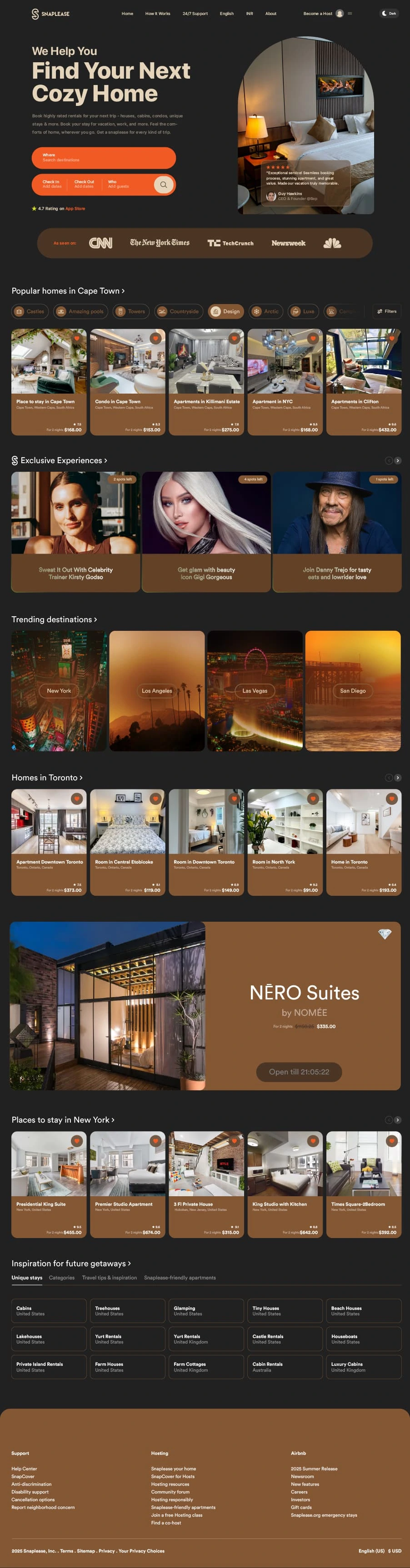Open the Filters button
Screen dimensions: 410x1568
coord(387,312)
